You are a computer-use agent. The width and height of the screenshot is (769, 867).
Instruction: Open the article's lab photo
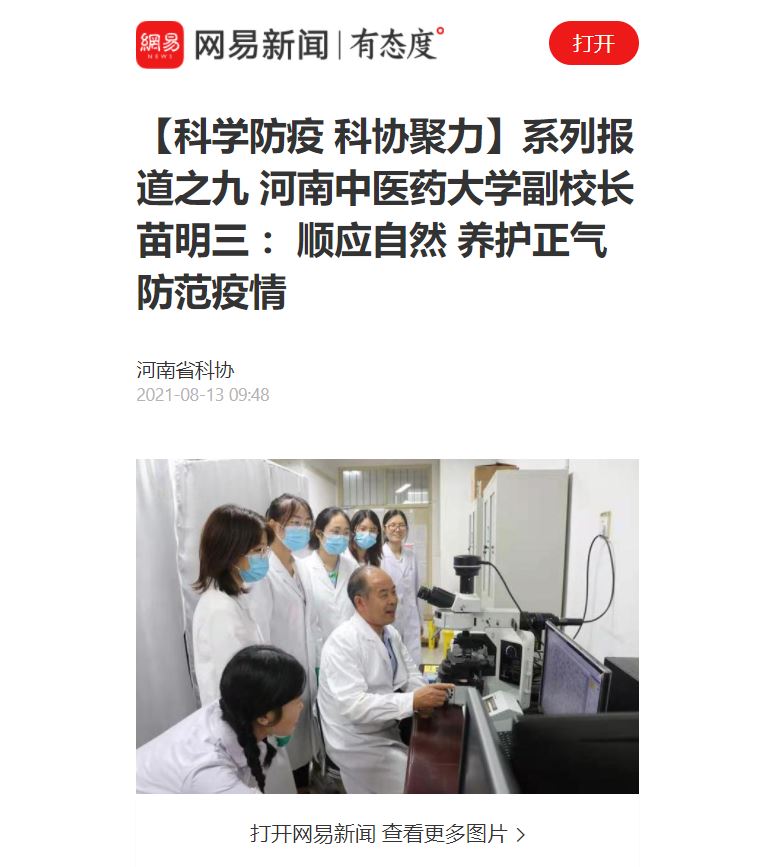tap(387, 626)
